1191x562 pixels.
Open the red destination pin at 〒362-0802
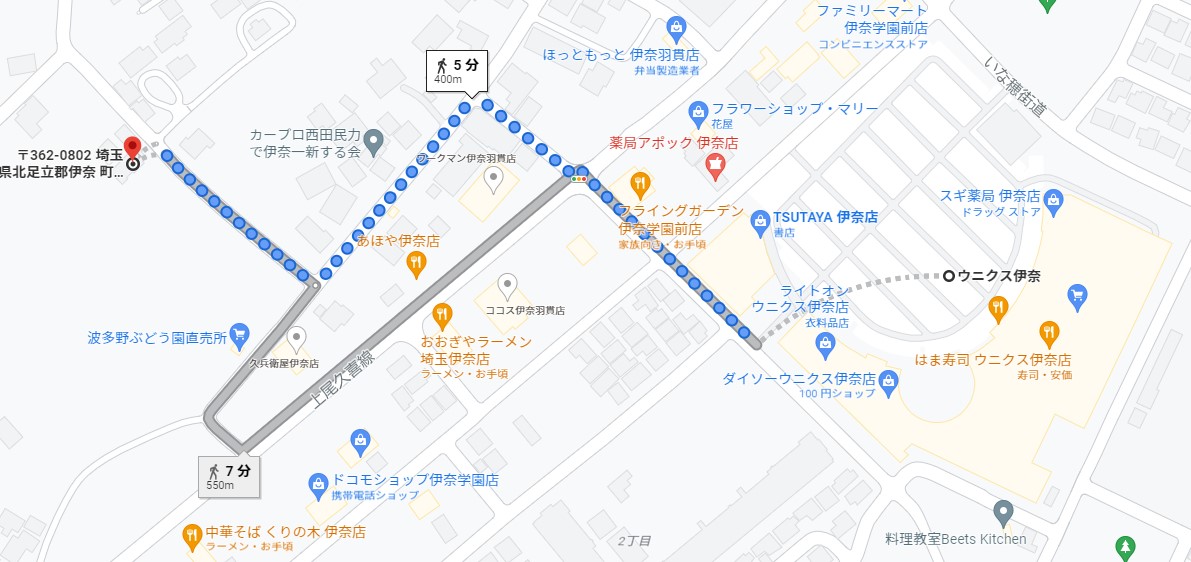(132, 146)
